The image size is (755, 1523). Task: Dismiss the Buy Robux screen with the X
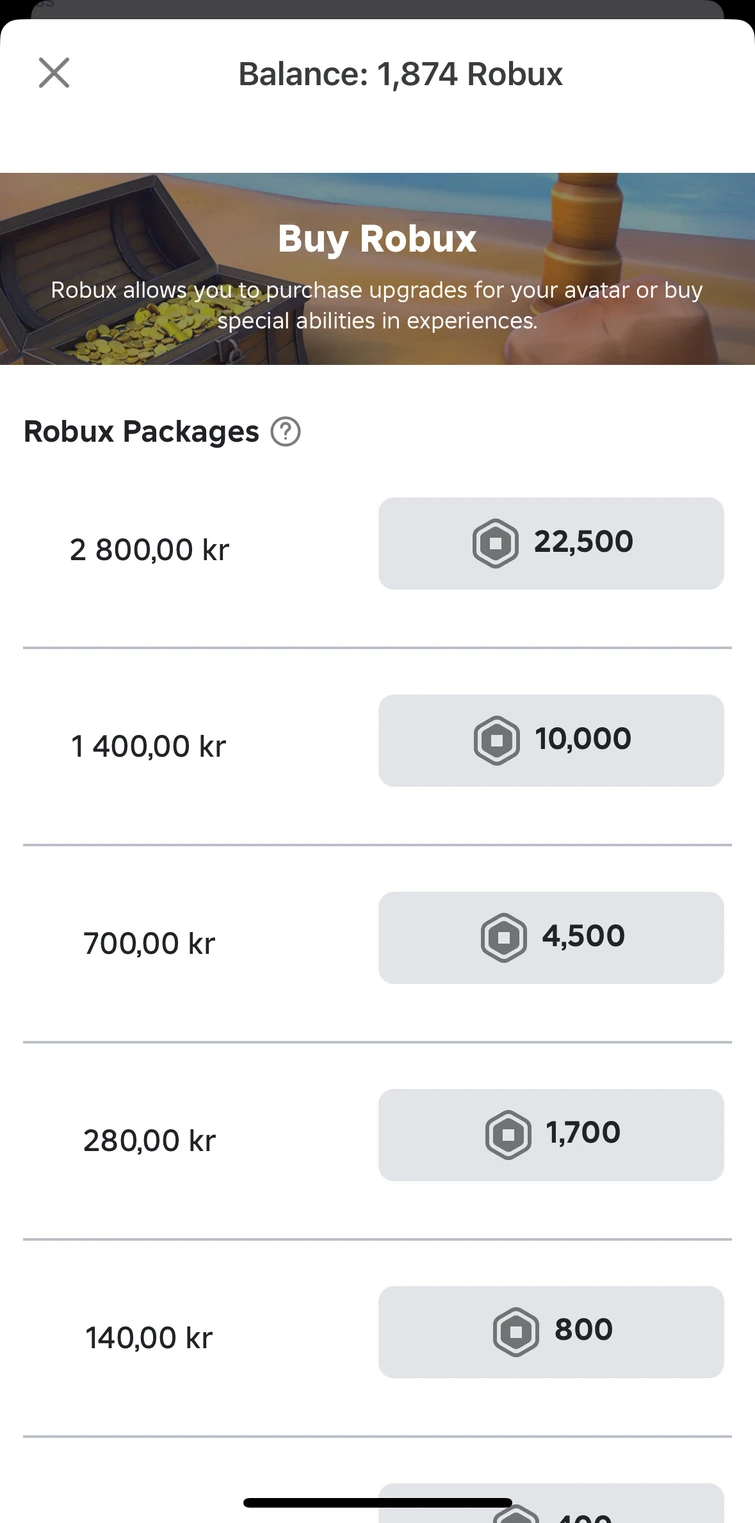point(54,72)
